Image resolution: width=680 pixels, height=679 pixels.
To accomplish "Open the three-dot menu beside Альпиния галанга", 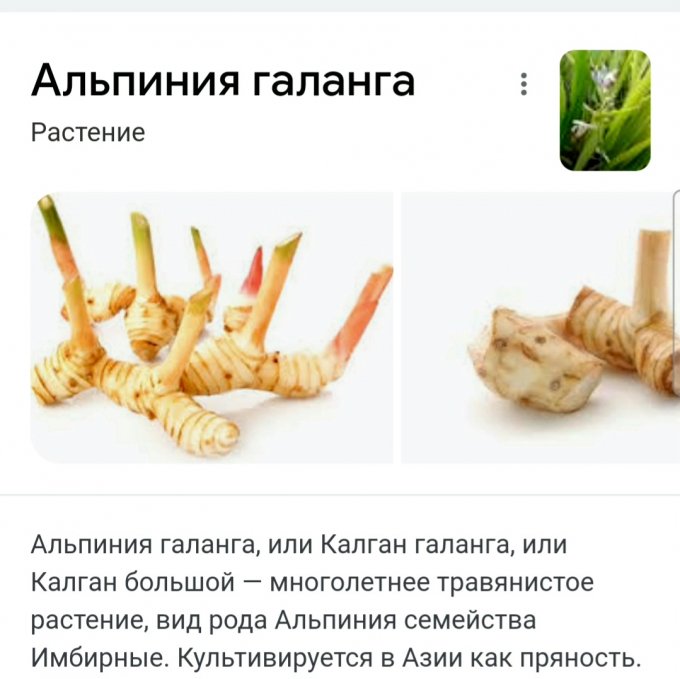I will click(523, 85).
